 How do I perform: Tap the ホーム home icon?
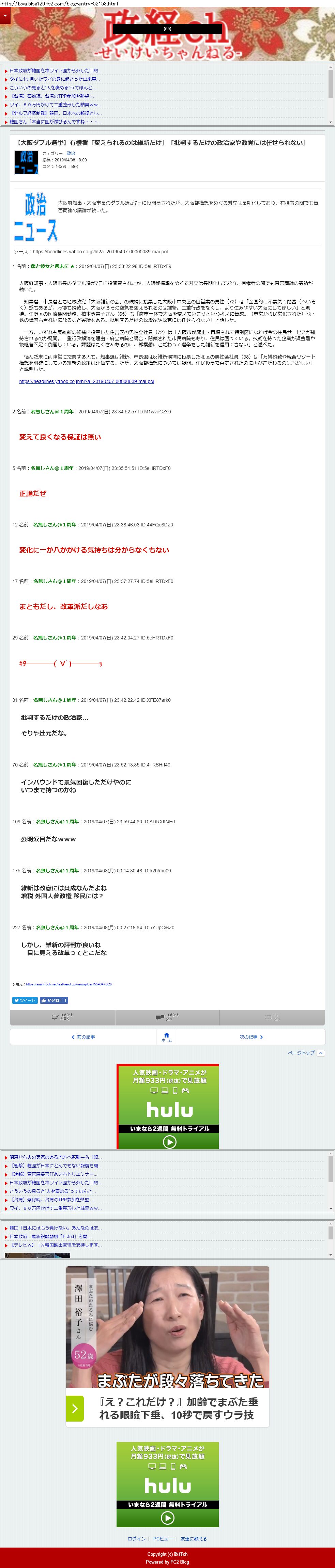coord(166,1036)
